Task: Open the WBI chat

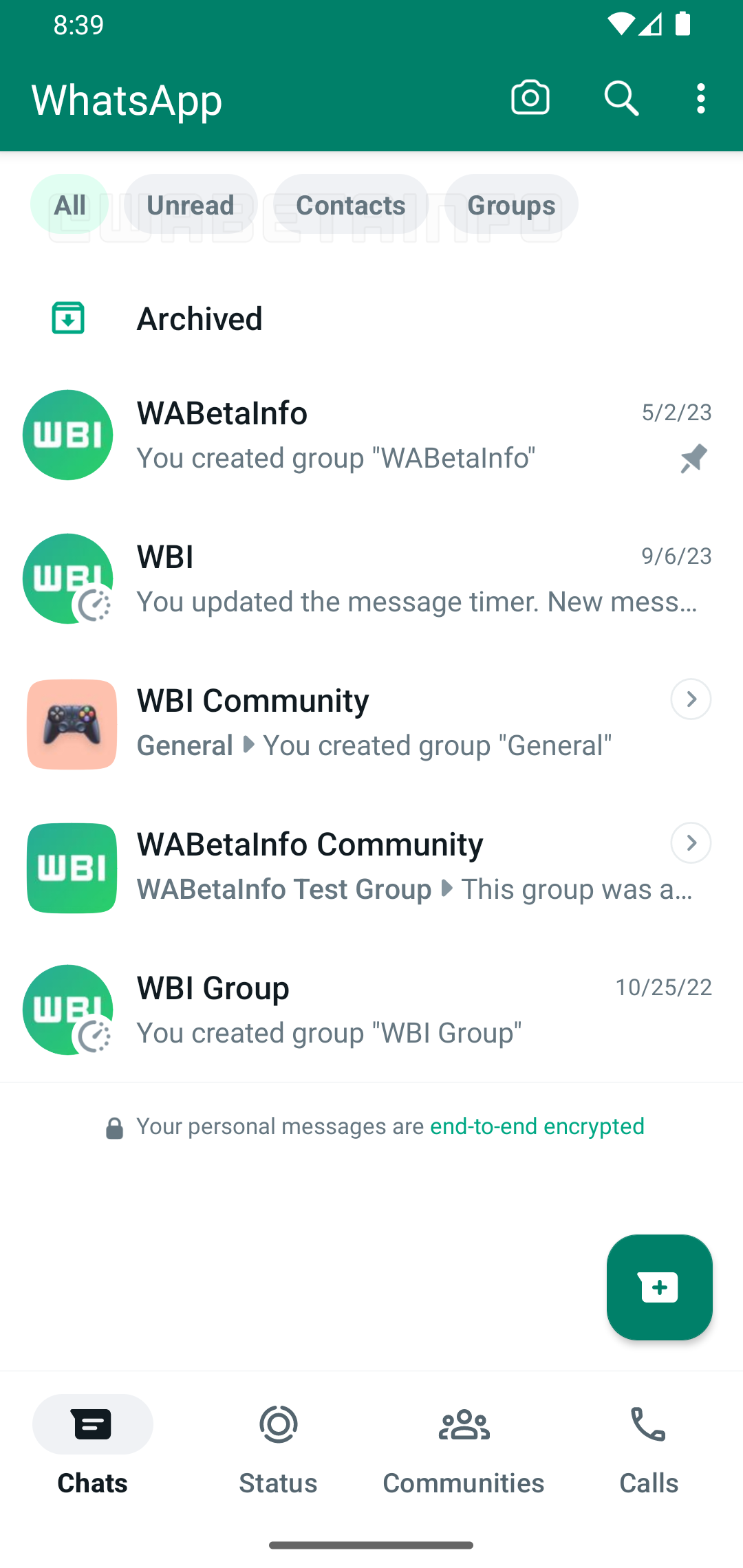Action: coord(371,578)
